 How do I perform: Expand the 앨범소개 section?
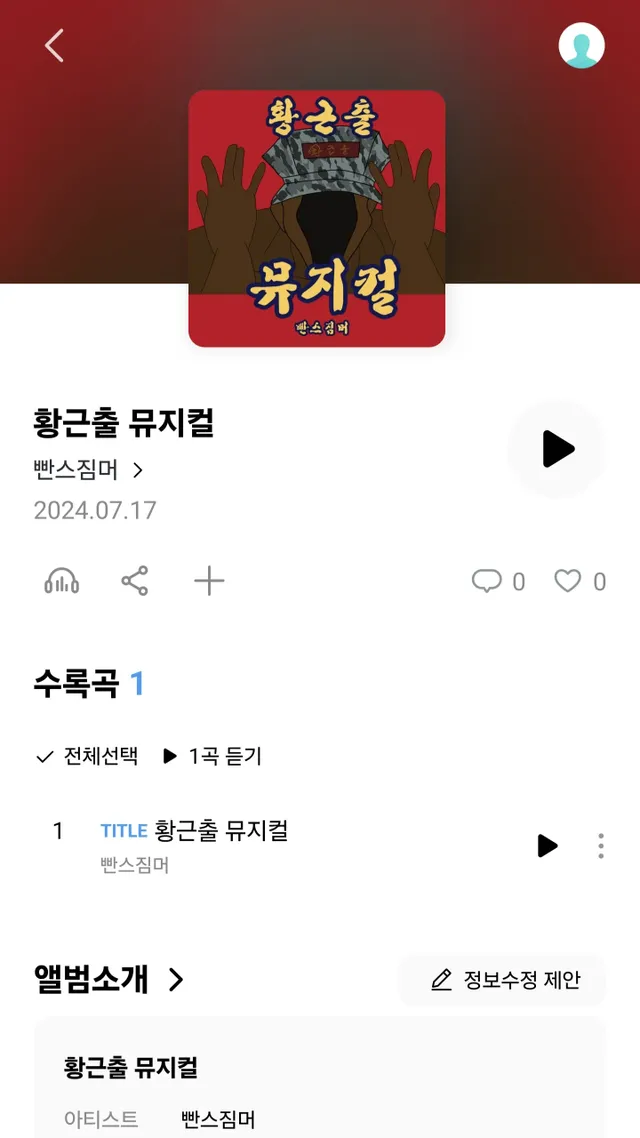[109, 980]
